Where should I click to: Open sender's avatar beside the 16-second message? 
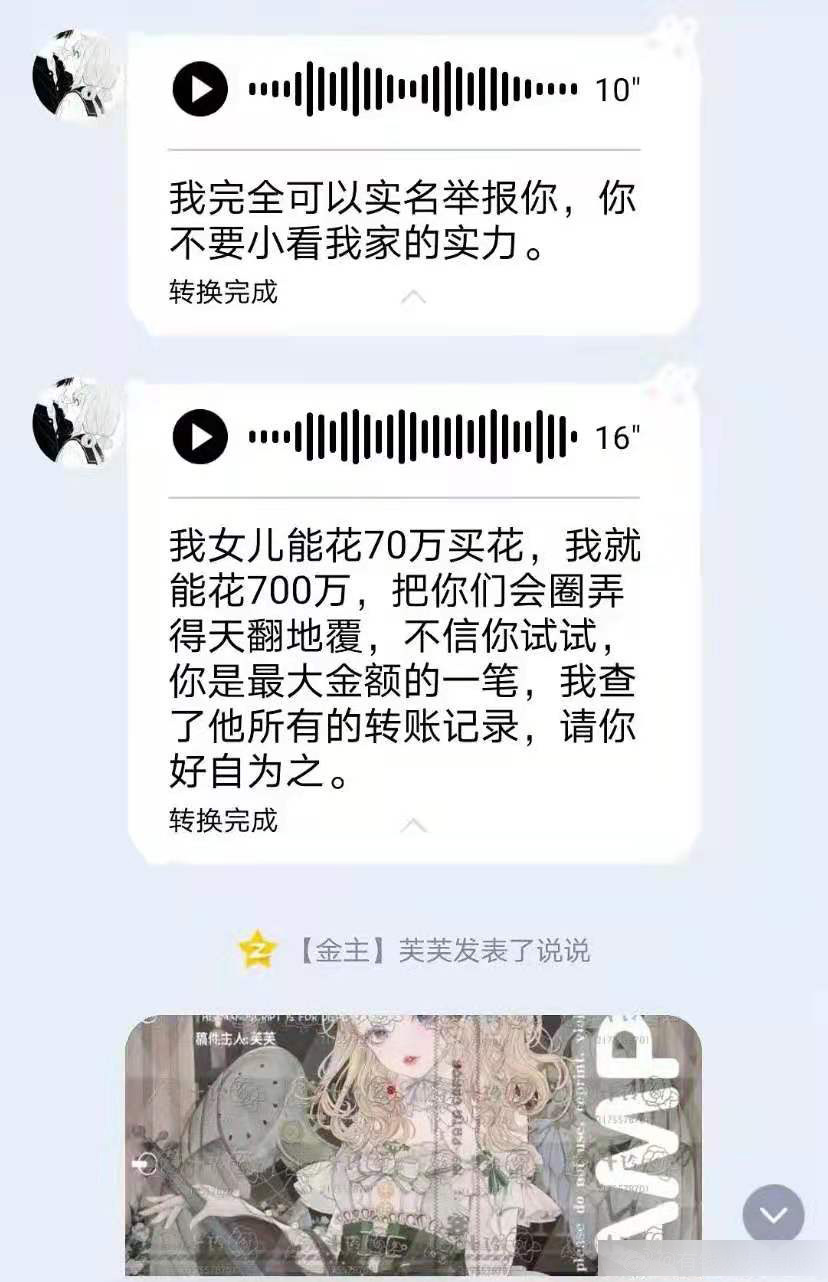click(x=77, y=422)
